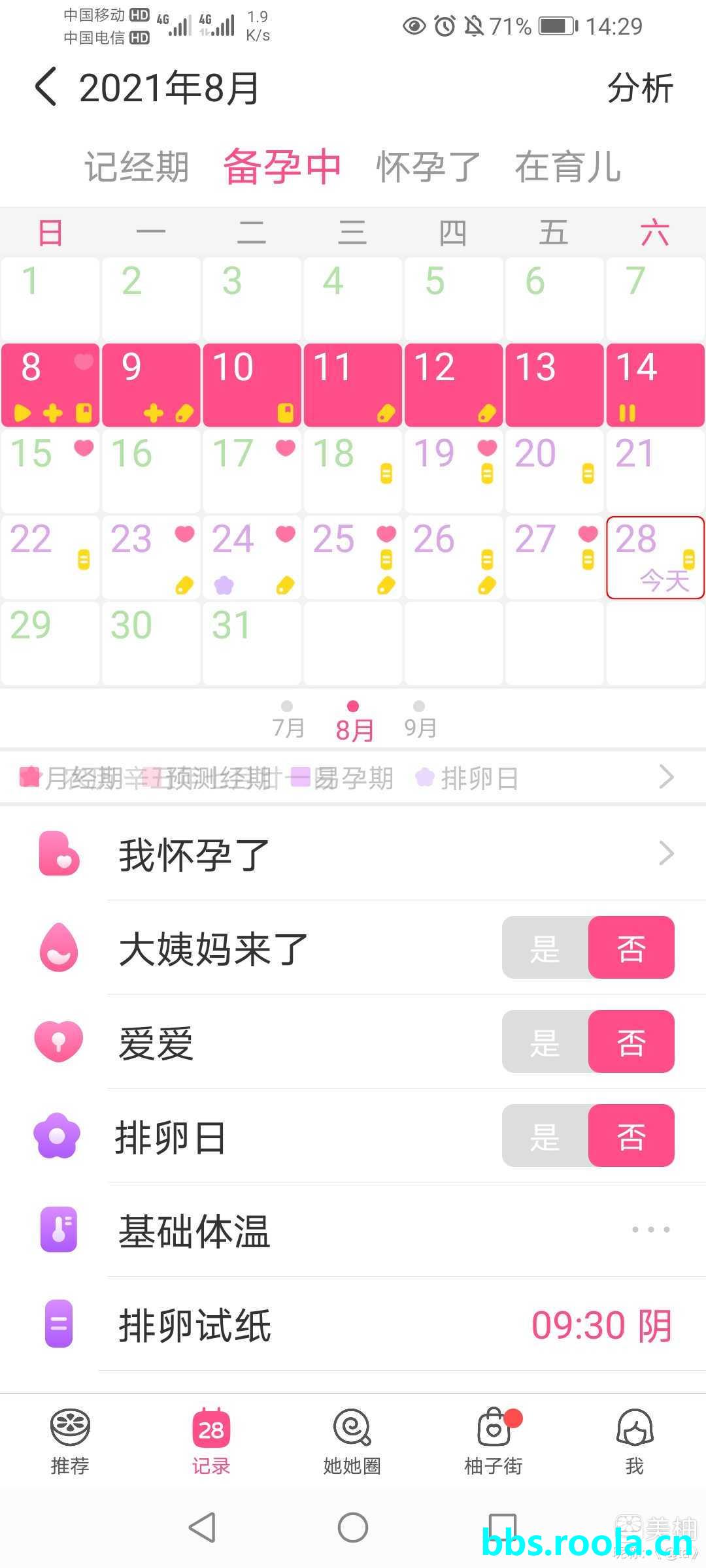Open the 柚子街 bottom tab
This screenshot has height=1568, width=706.
coord(494,1442)
